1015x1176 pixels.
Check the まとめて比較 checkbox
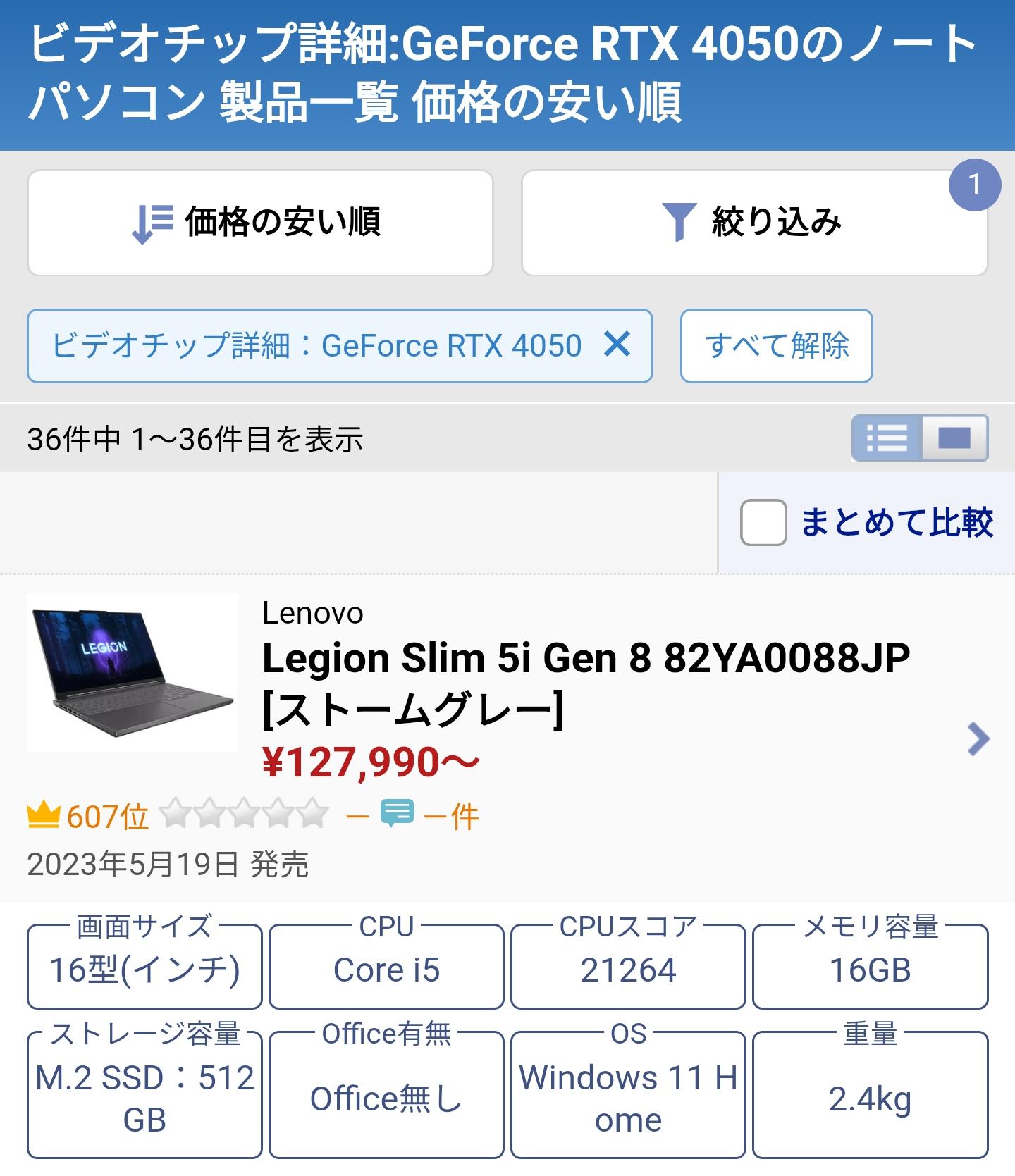(763, 522)
